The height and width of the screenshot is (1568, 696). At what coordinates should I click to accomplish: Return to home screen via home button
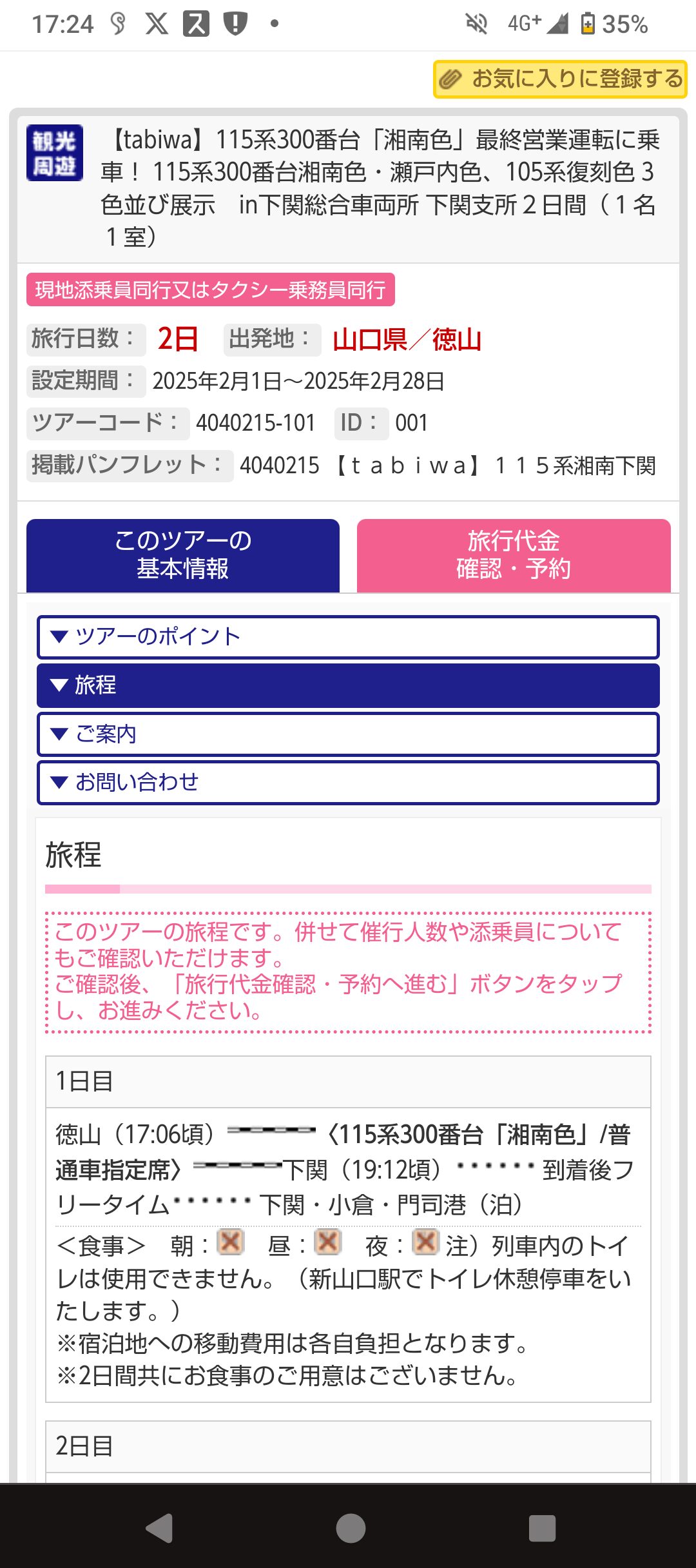point(351,1528)
